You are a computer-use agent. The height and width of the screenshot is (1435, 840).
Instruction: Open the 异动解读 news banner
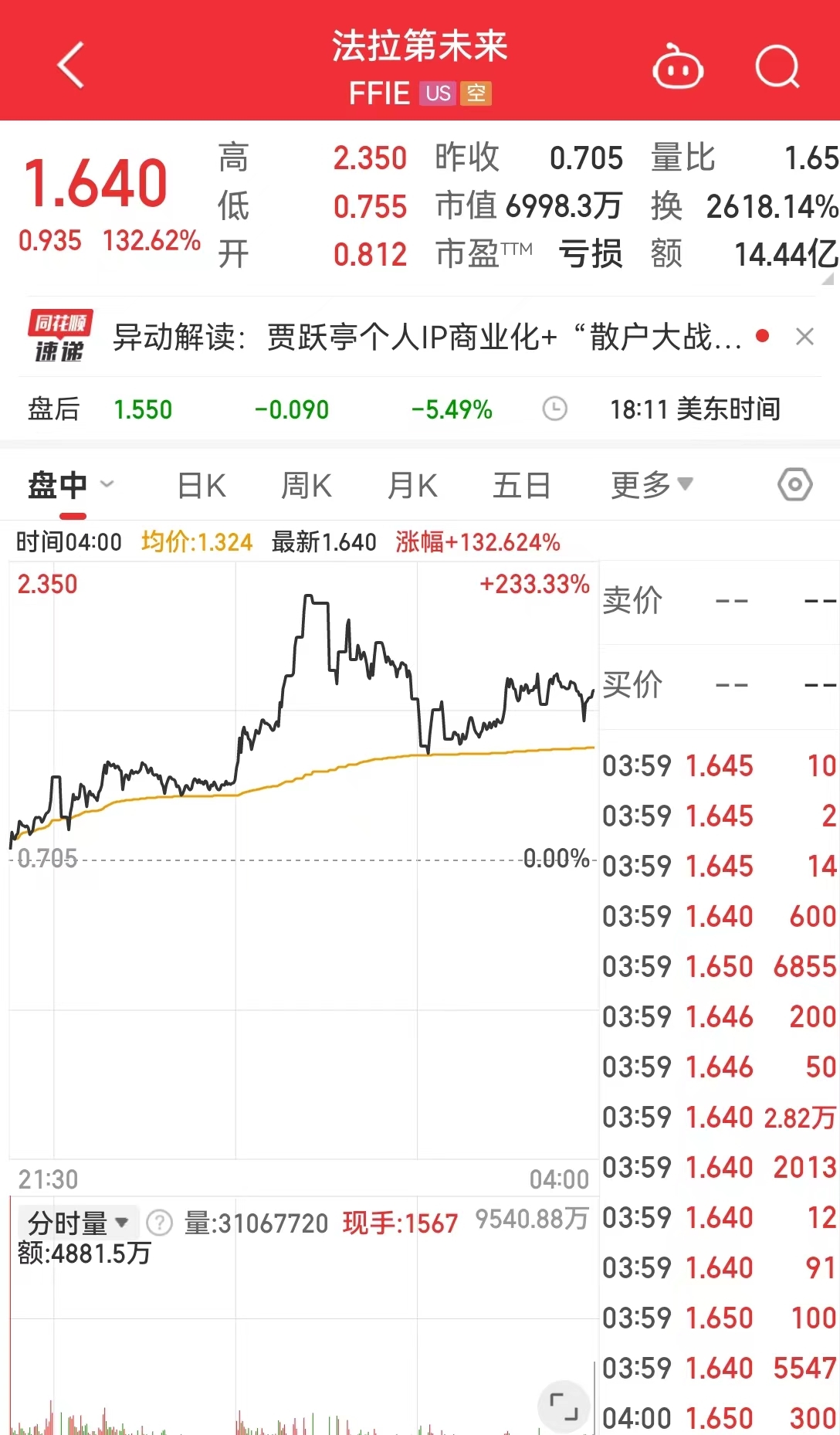428,338
